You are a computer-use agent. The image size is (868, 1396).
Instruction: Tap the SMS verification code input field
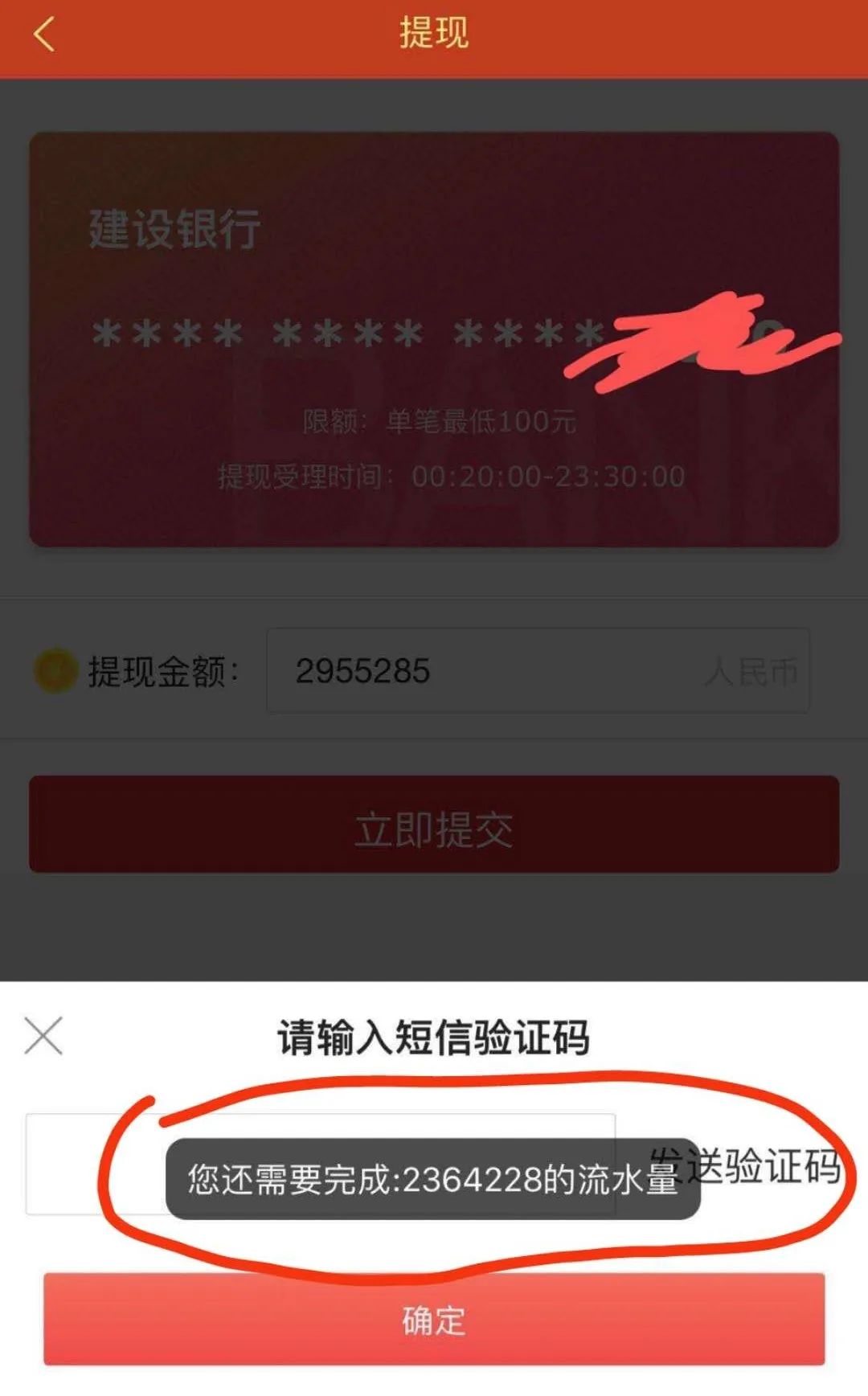(321, 1164)
